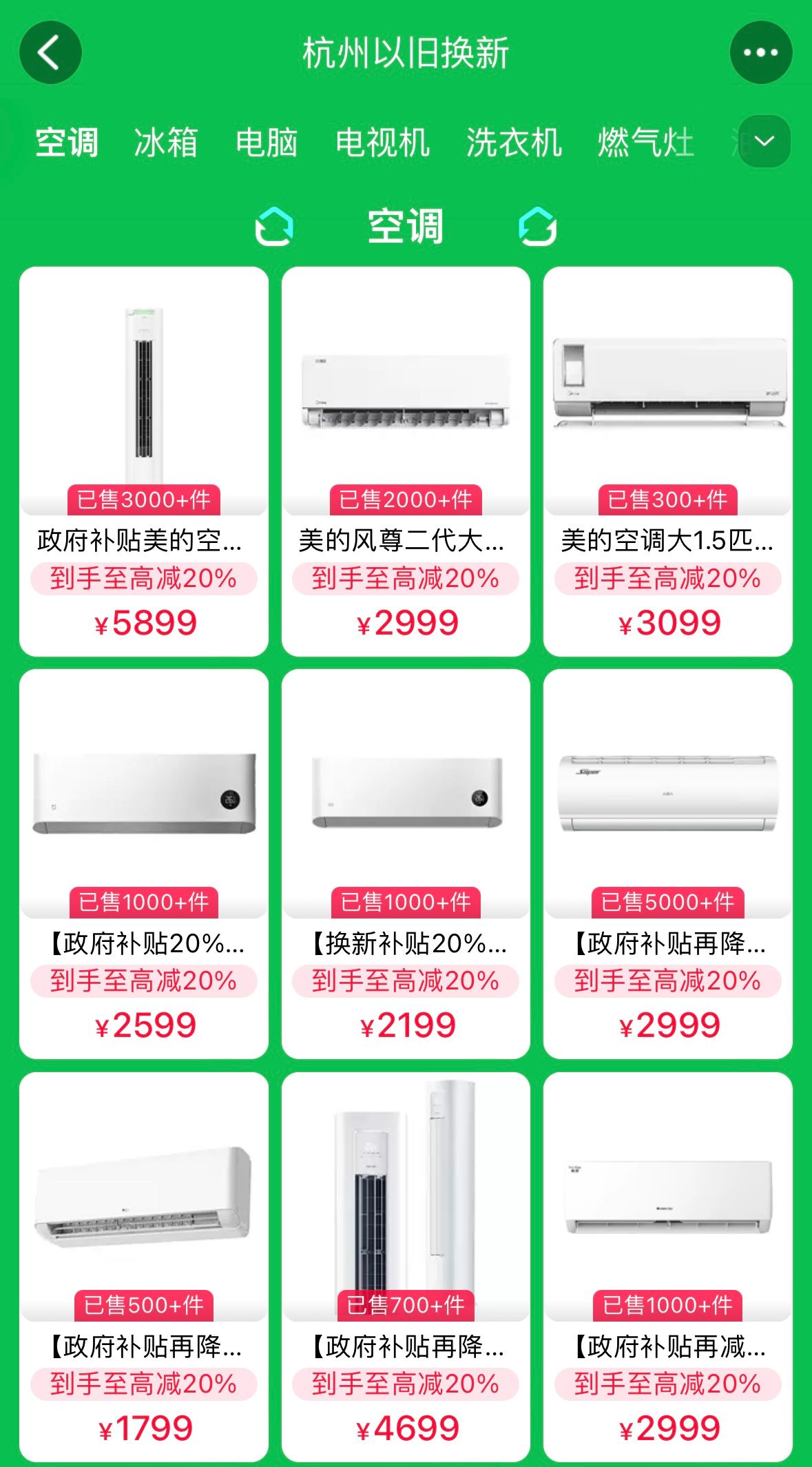Screen dimensions: 812x1467
Task: Switch to the 电脑 category tab
Action: 267,143
